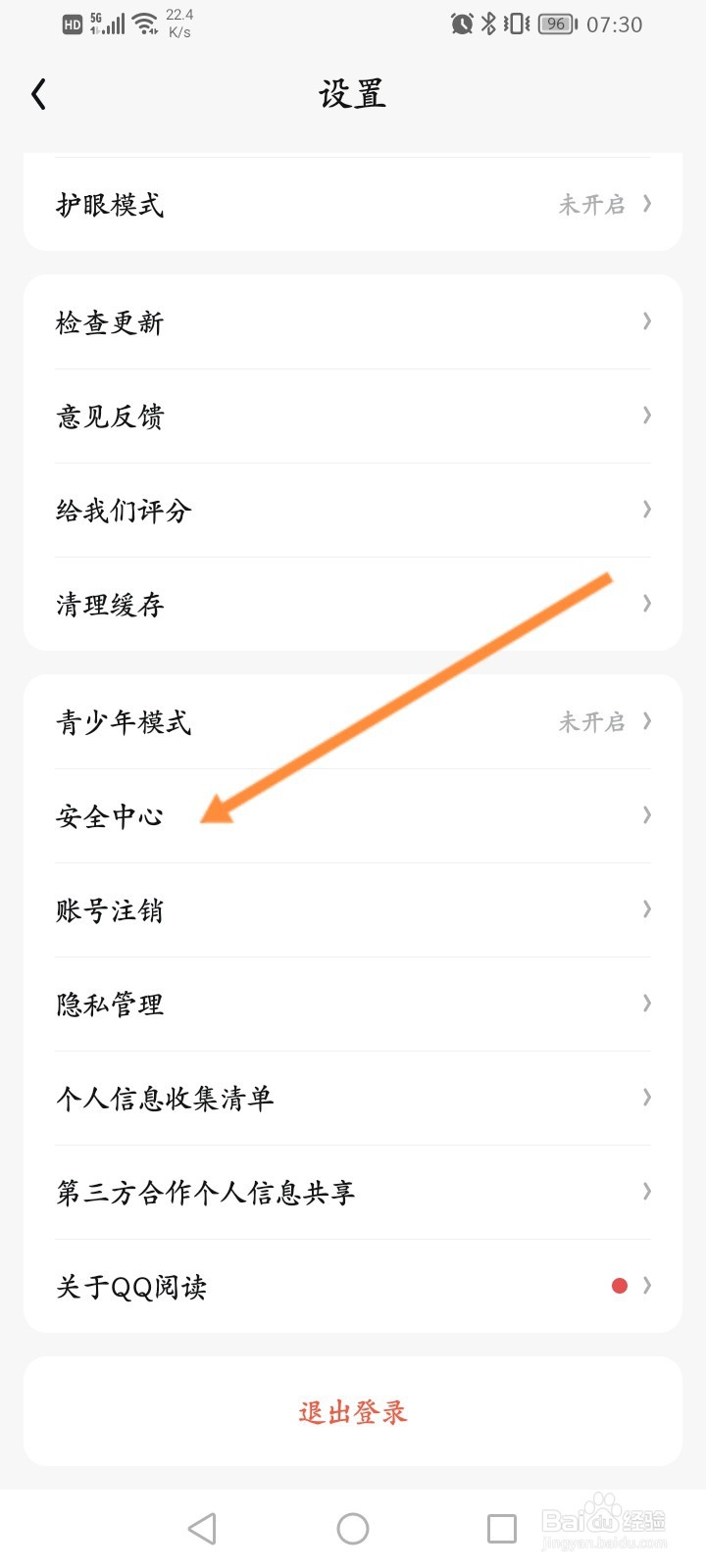Expand 个人信息收集清单 with its arrow
Screen dimensions: 706x1568
click(646, 1098)
